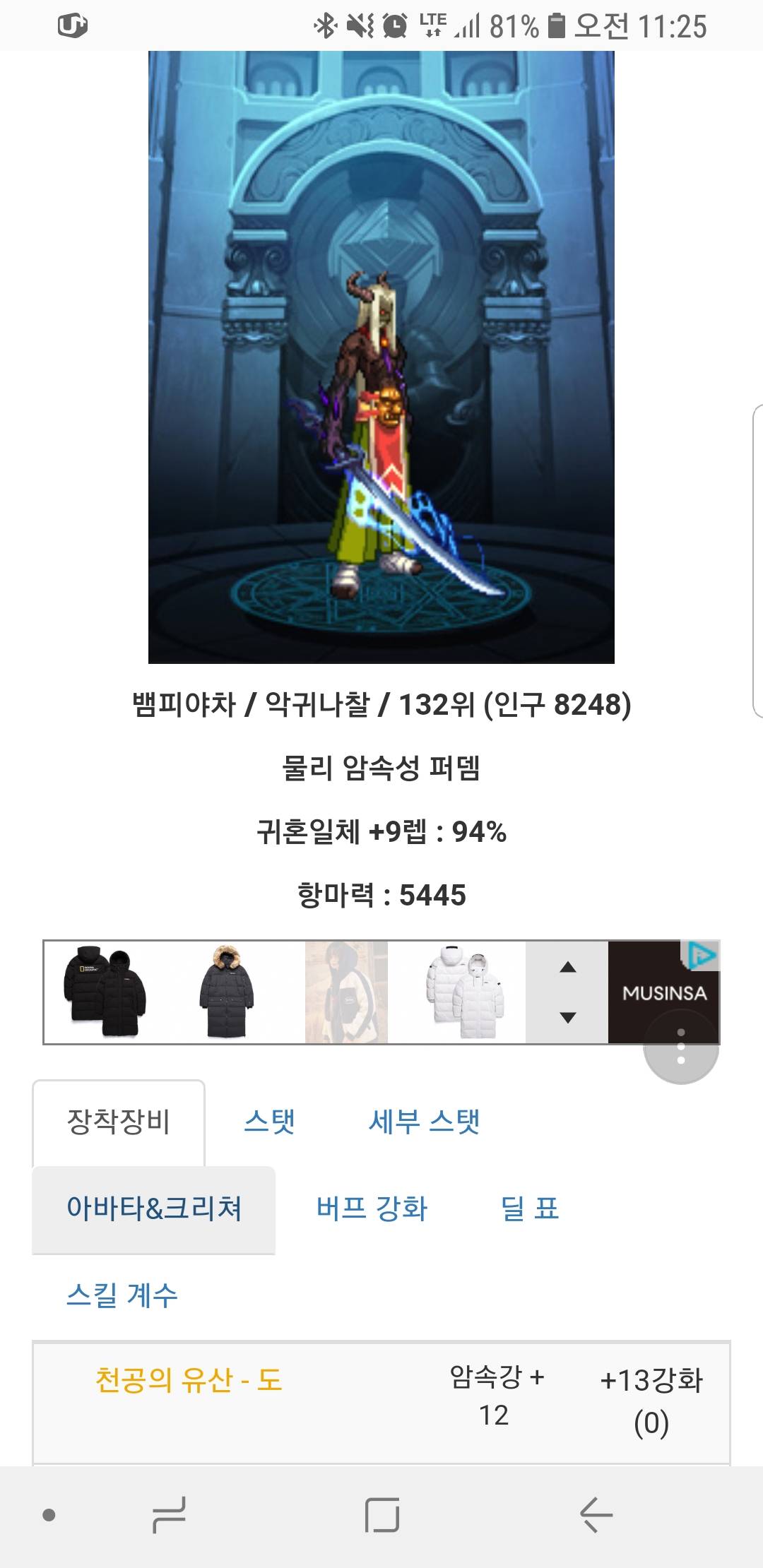Switch to the 딜 표 tab
This screenshot has width=763, height=1568.
[x=530, y=1208]
